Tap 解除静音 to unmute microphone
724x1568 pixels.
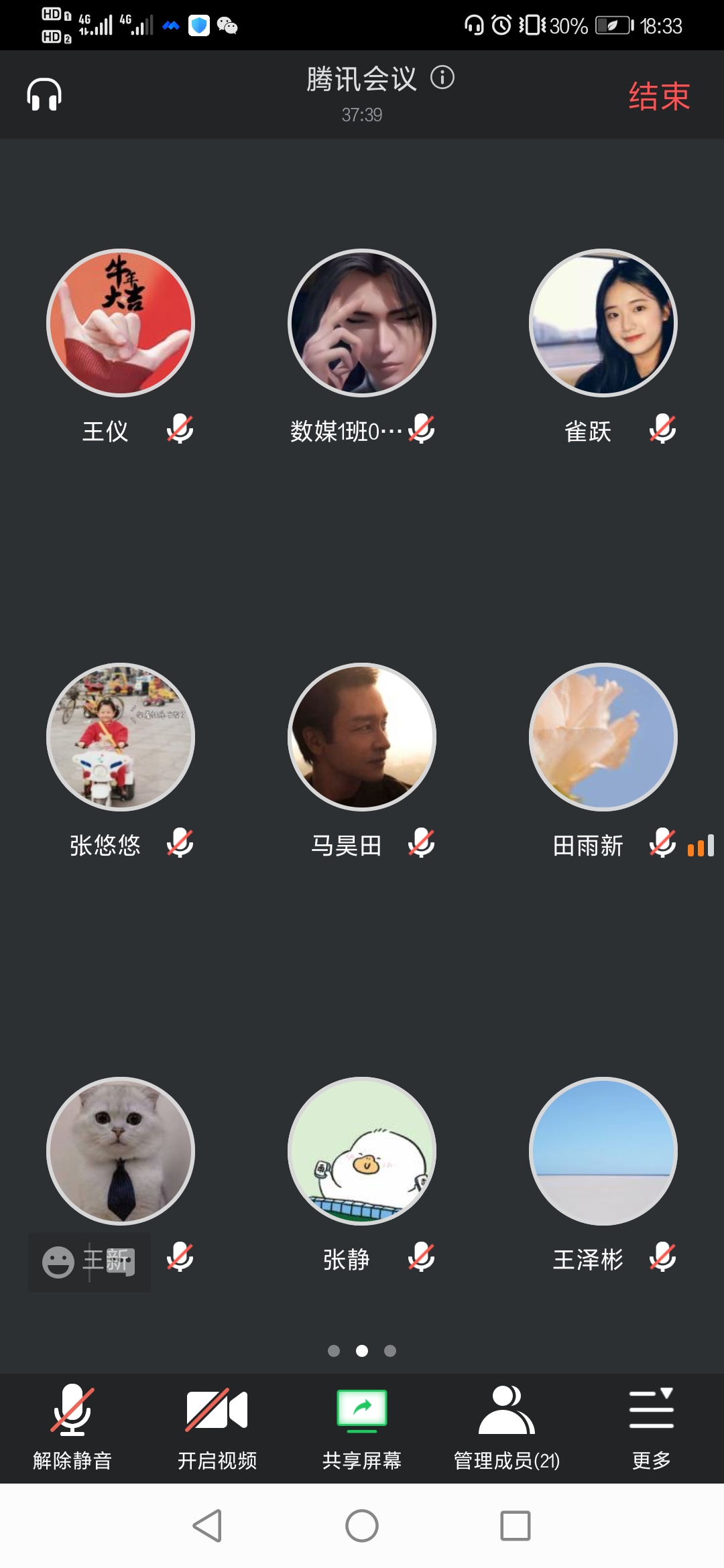point(72,1427)
